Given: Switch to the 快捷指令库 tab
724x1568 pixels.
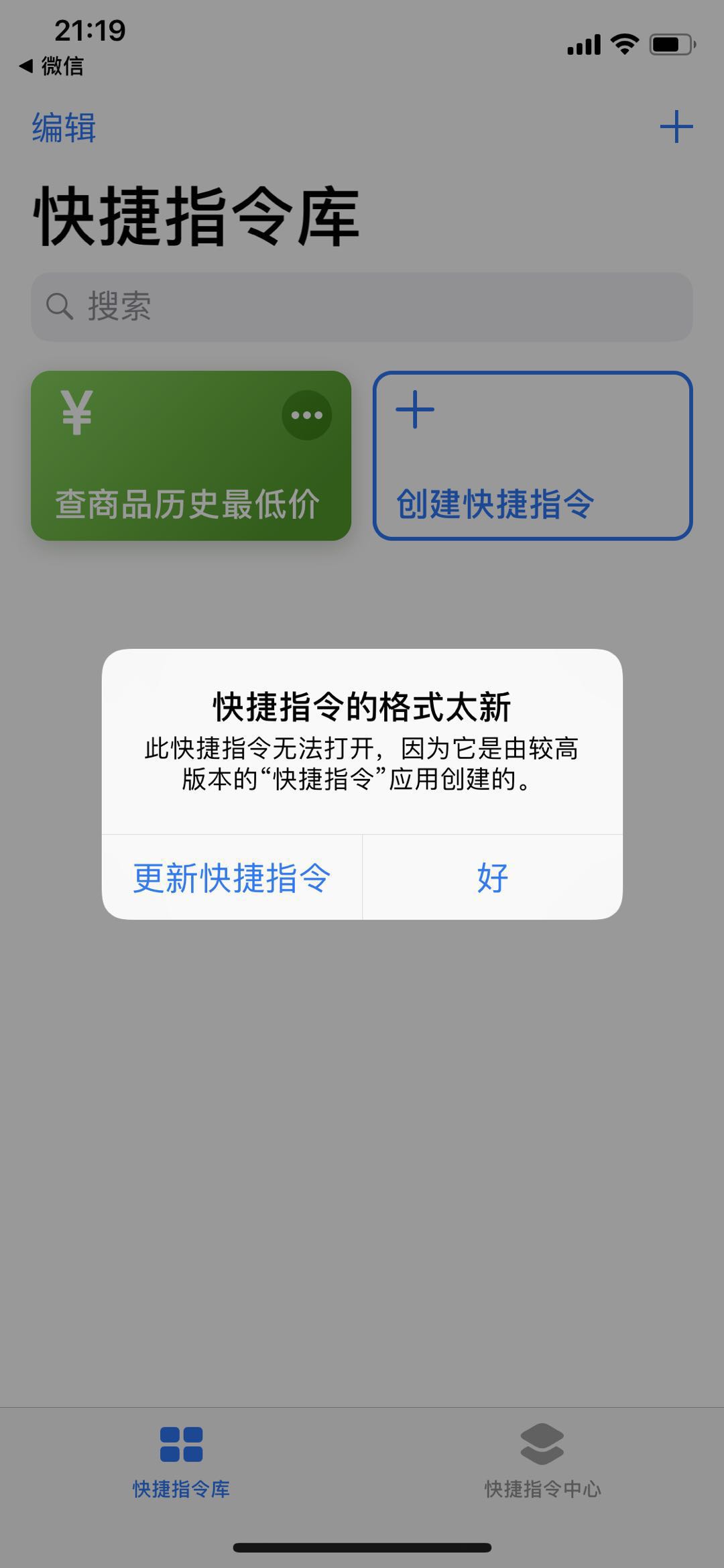Looking at the screenshot, I should [x=181, y=1460].
